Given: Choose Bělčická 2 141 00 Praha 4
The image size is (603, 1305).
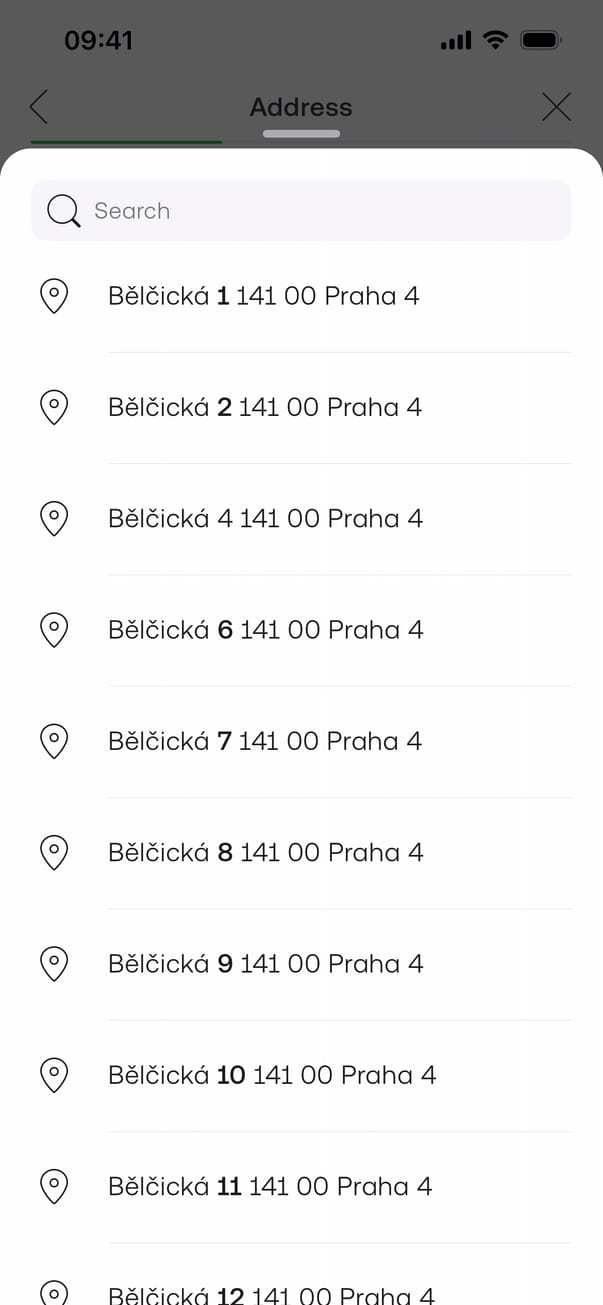Looking at the screenshot, I should point(265,407).
